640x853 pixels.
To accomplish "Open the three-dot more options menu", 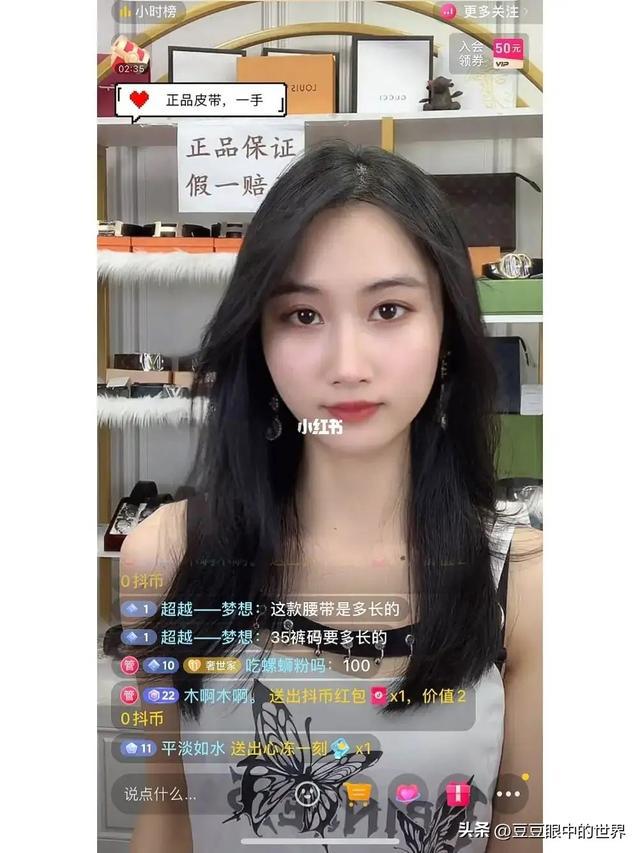I will point(510,794).
